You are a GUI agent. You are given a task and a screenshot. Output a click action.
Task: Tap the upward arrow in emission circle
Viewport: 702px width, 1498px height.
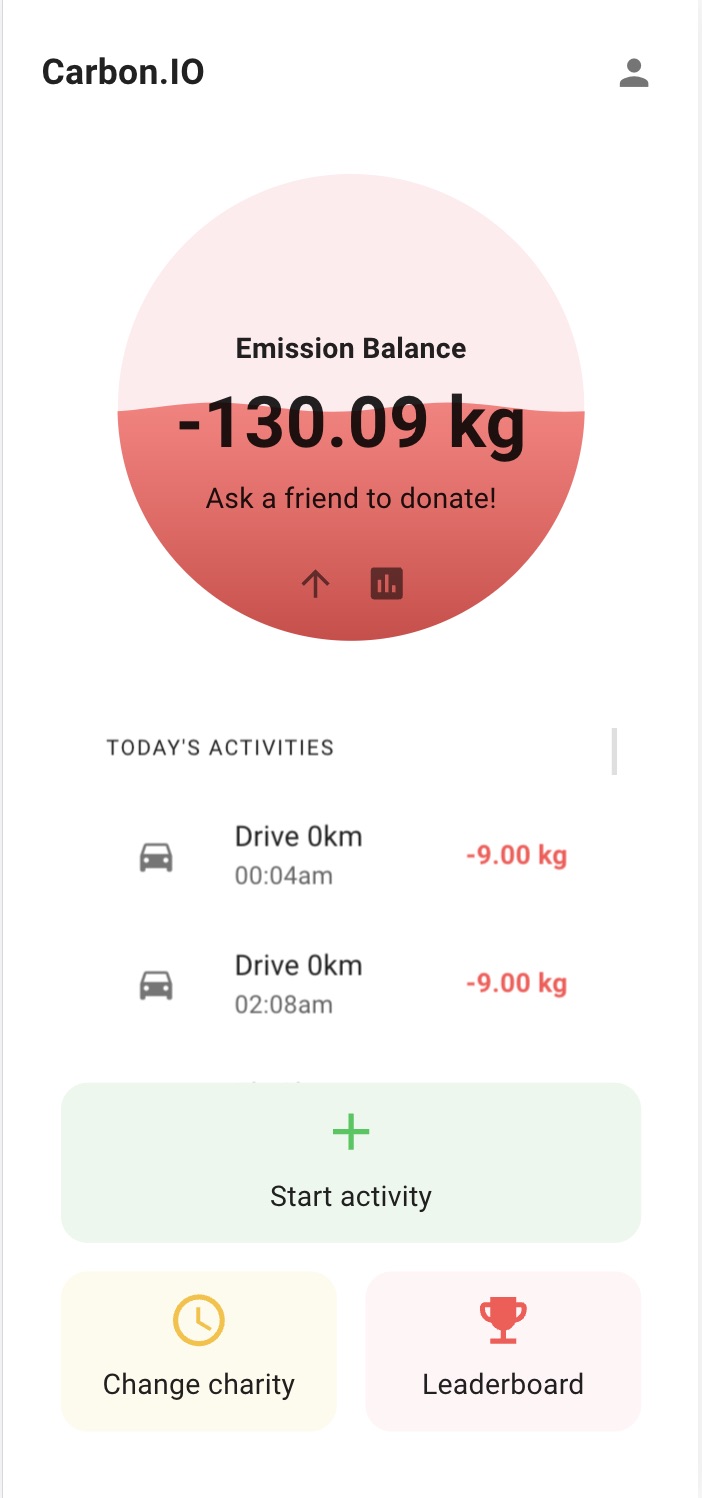click(315, 583)
